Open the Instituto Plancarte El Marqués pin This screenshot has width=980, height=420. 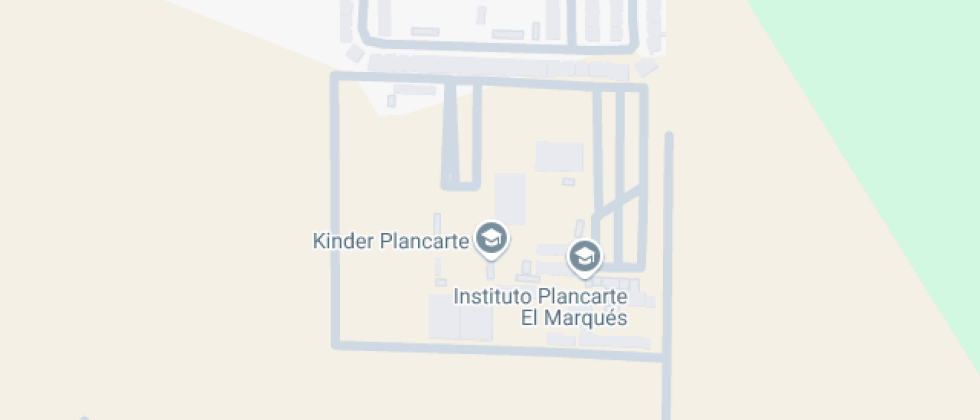585,257
